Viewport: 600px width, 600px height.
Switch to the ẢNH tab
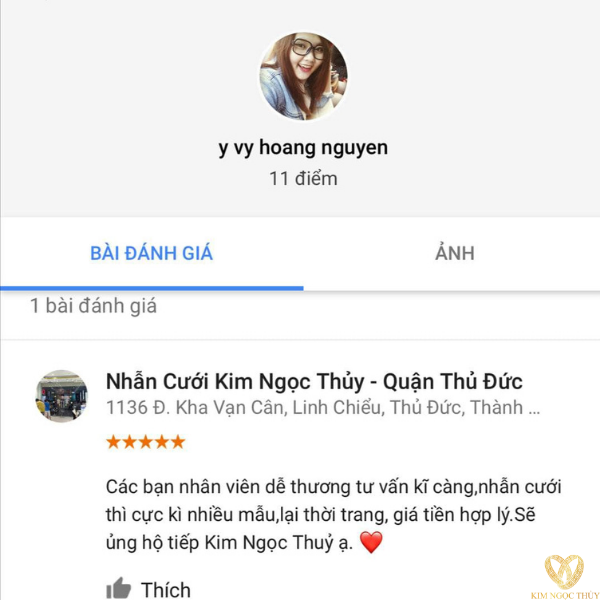click(x=454, y=253)
